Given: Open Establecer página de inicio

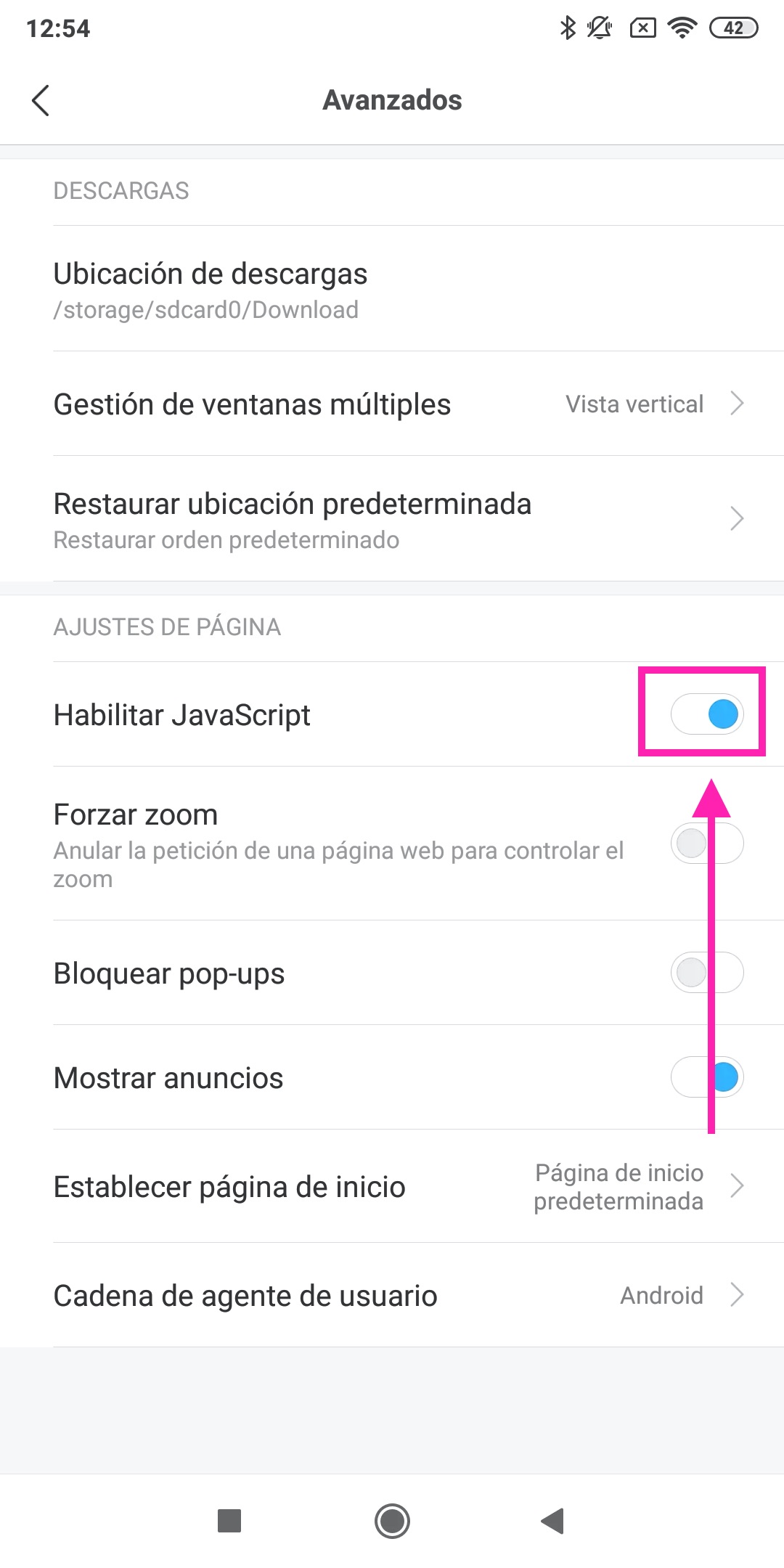Looking at the screenshot, I should click(x=392, y=1186).
